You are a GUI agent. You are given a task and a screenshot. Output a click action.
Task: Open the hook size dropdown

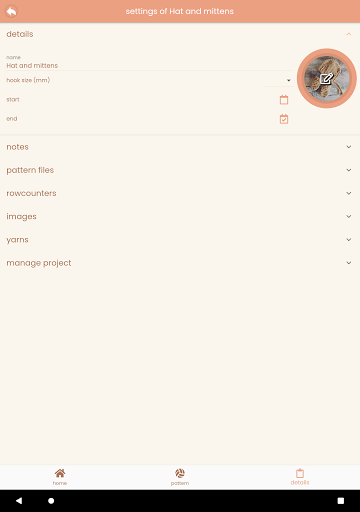pos(279,80)
